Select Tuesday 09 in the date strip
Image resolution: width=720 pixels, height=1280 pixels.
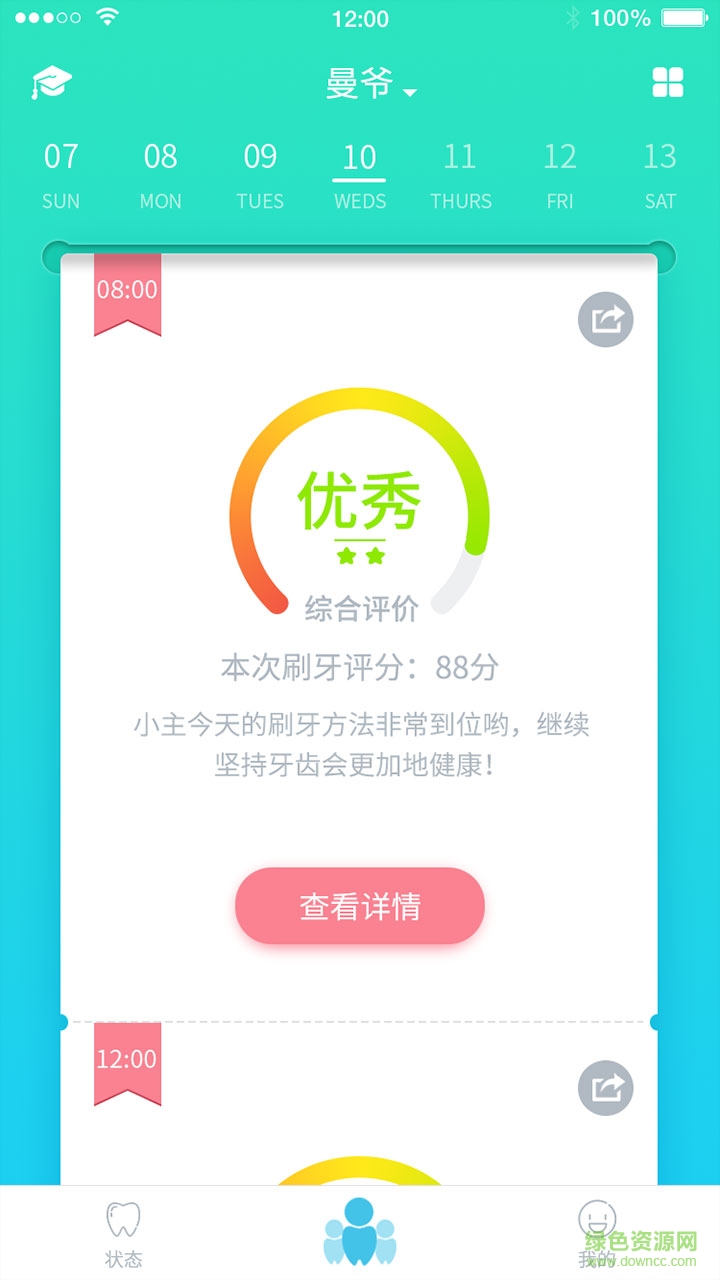point(260,174)
